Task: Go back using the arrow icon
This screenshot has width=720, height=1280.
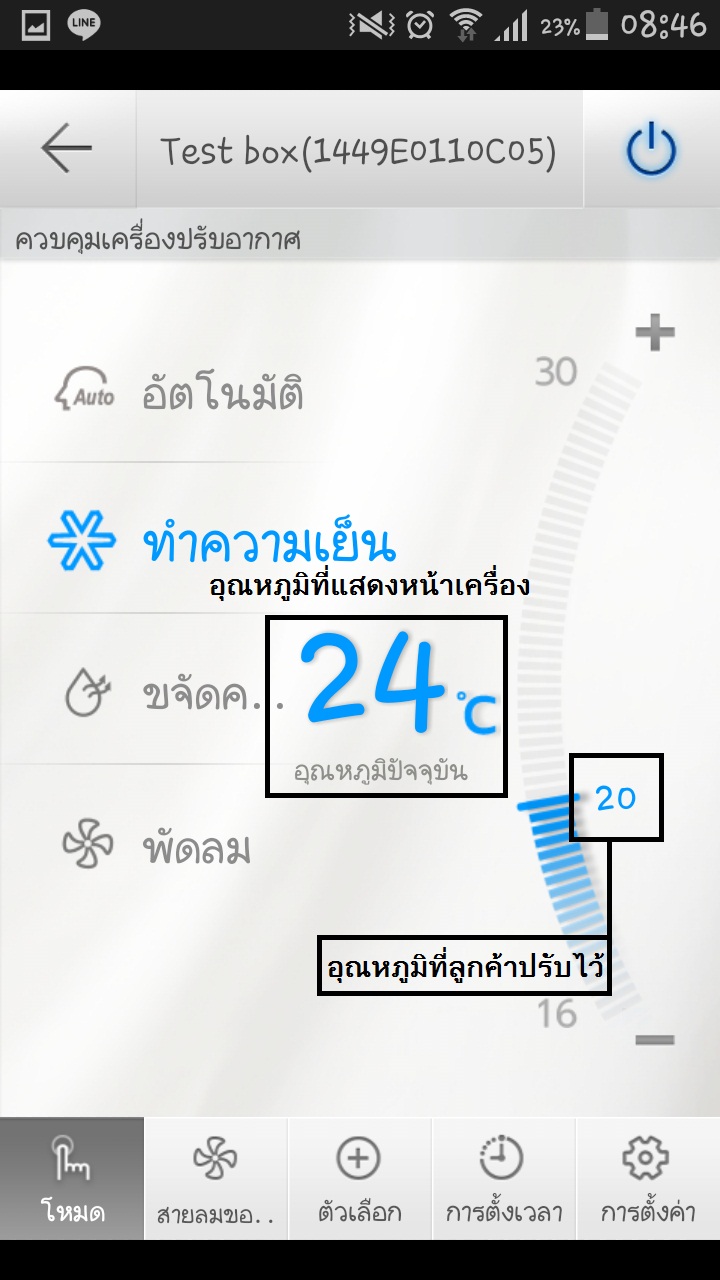Action: [x=67, y=149]
